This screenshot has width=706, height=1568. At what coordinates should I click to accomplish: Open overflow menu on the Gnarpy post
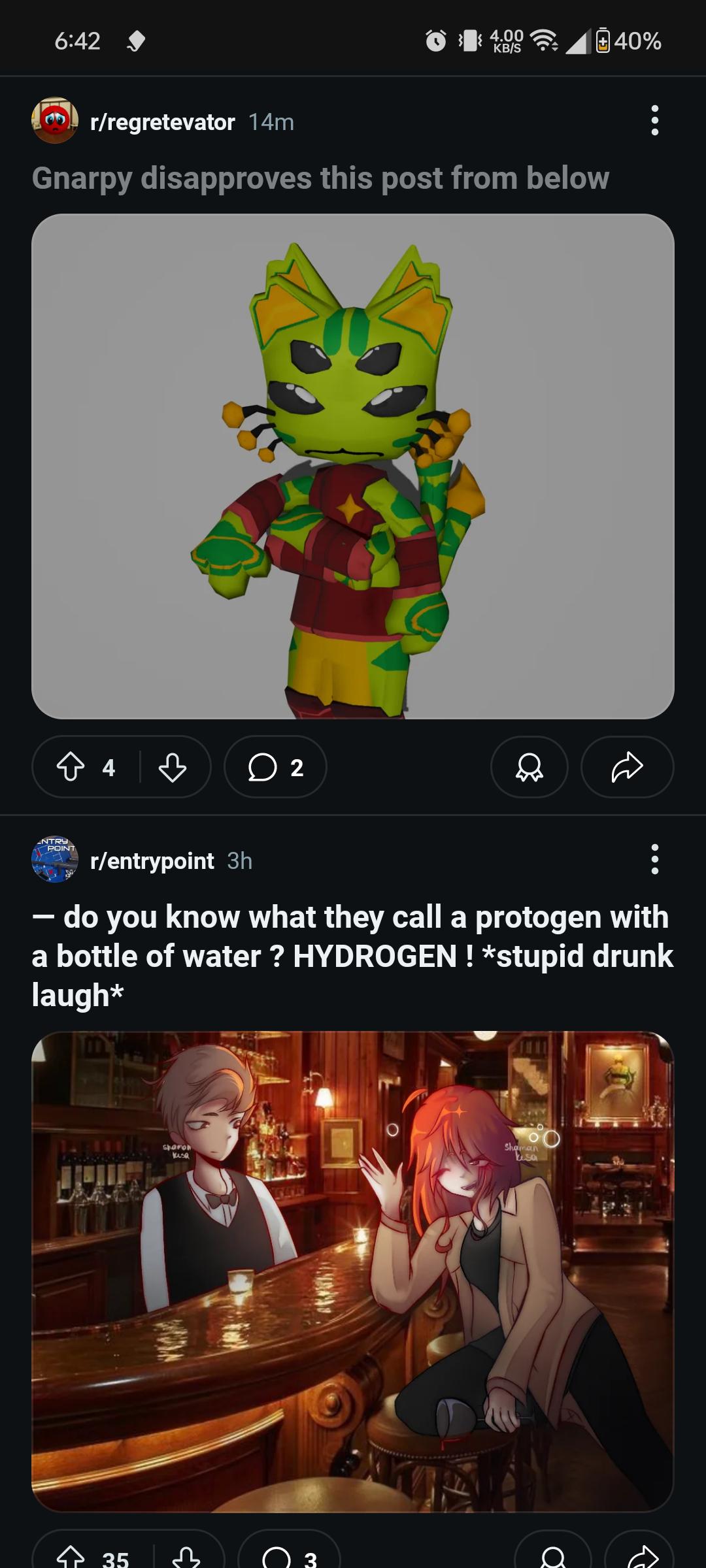point(654,121)
